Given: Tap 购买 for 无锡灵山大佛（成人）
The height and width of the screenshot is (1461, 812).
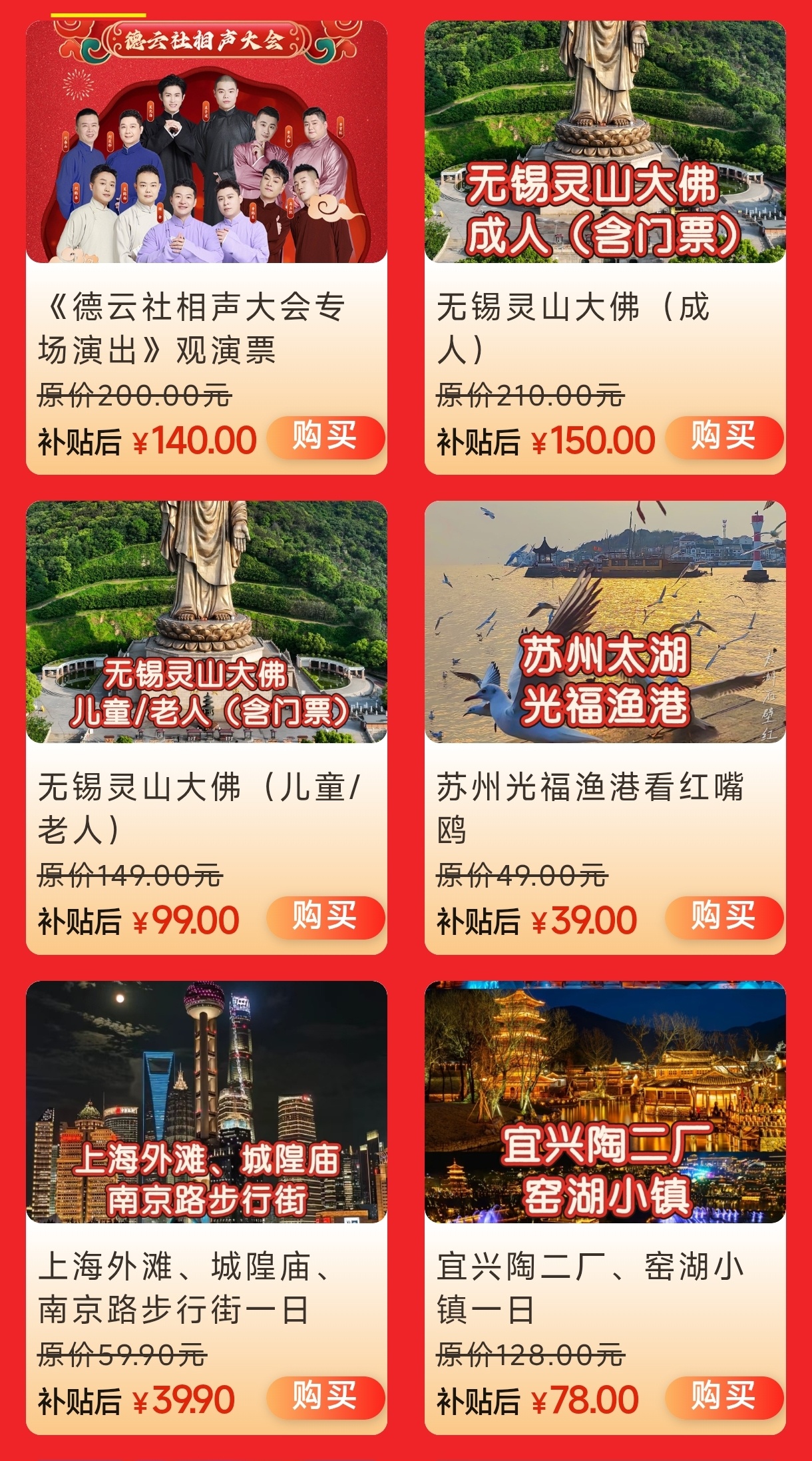Looking at the screenshot, I should [x=724, y=438].
